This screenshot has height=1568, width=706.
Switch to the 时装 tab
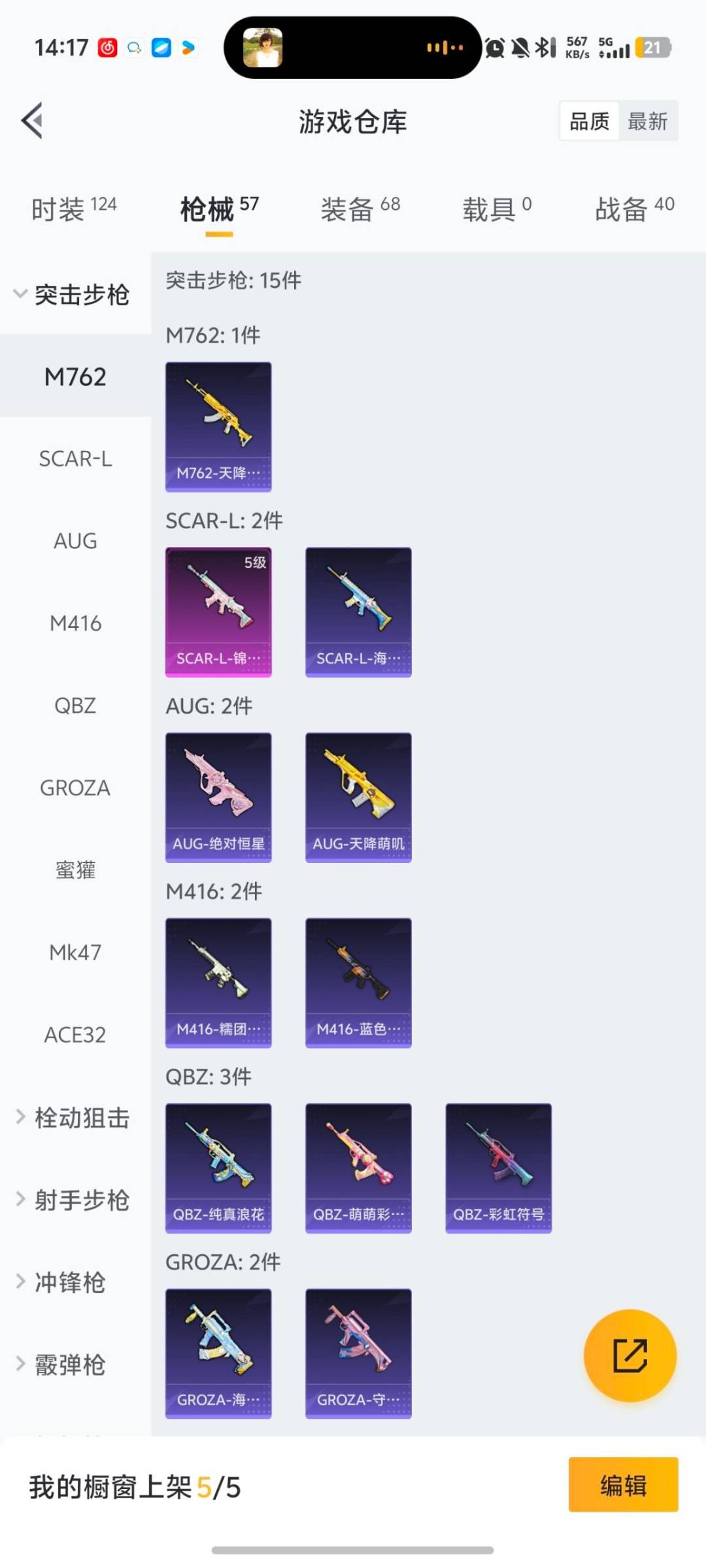73,209
